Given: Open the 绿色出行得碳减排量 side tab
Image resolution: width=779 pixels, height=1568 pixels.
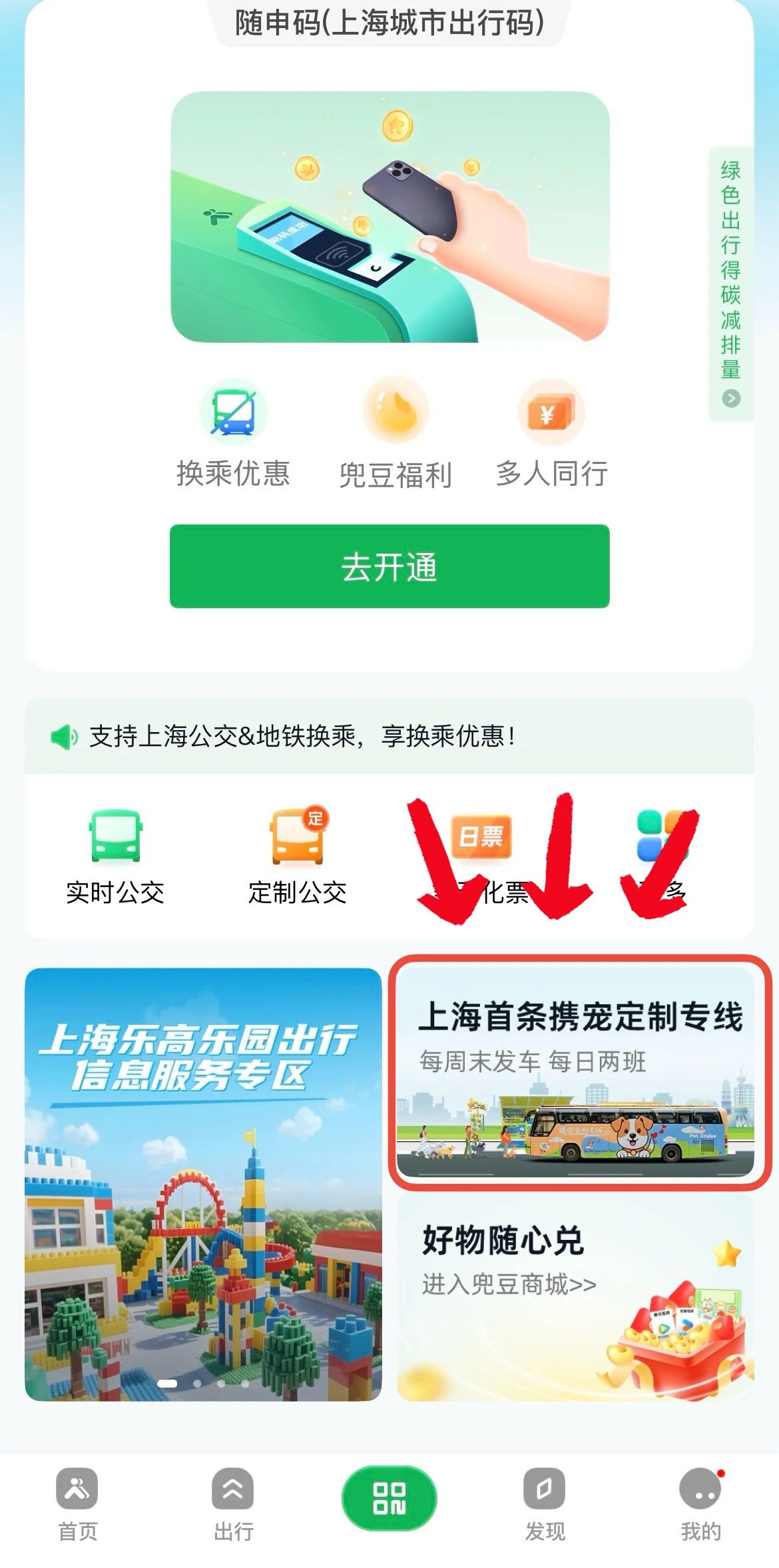Looking at the screenshot, I should pyautogui.click(x=730, y=284).
